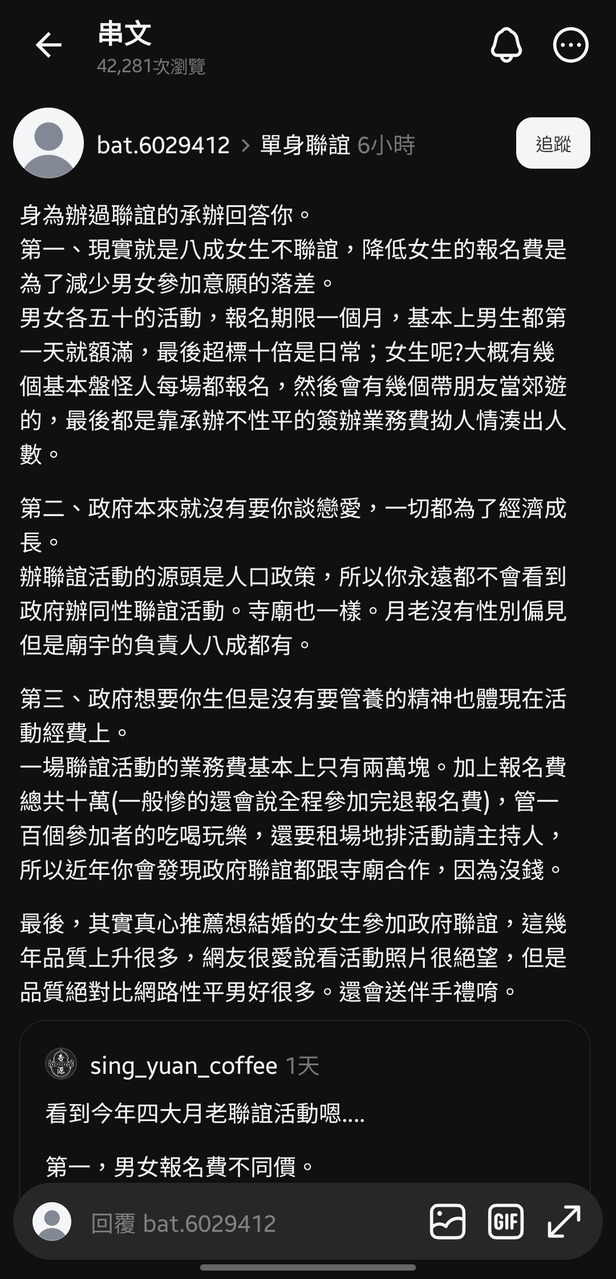Expand the reply composer to full screen

coord(564,1221)
